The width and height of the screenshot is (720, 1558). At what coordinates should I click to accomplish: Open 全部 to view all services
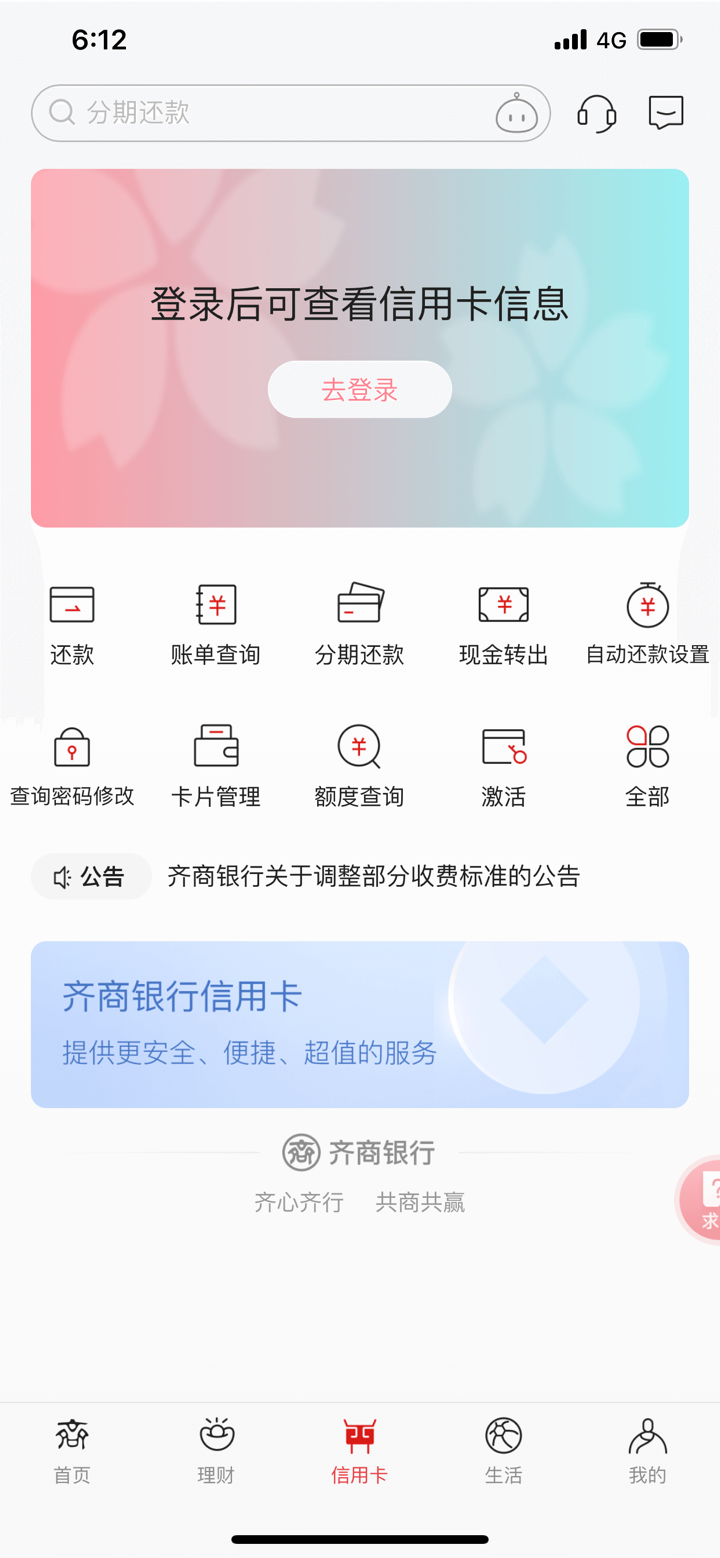pyautogui.click(x=647, y=762)
